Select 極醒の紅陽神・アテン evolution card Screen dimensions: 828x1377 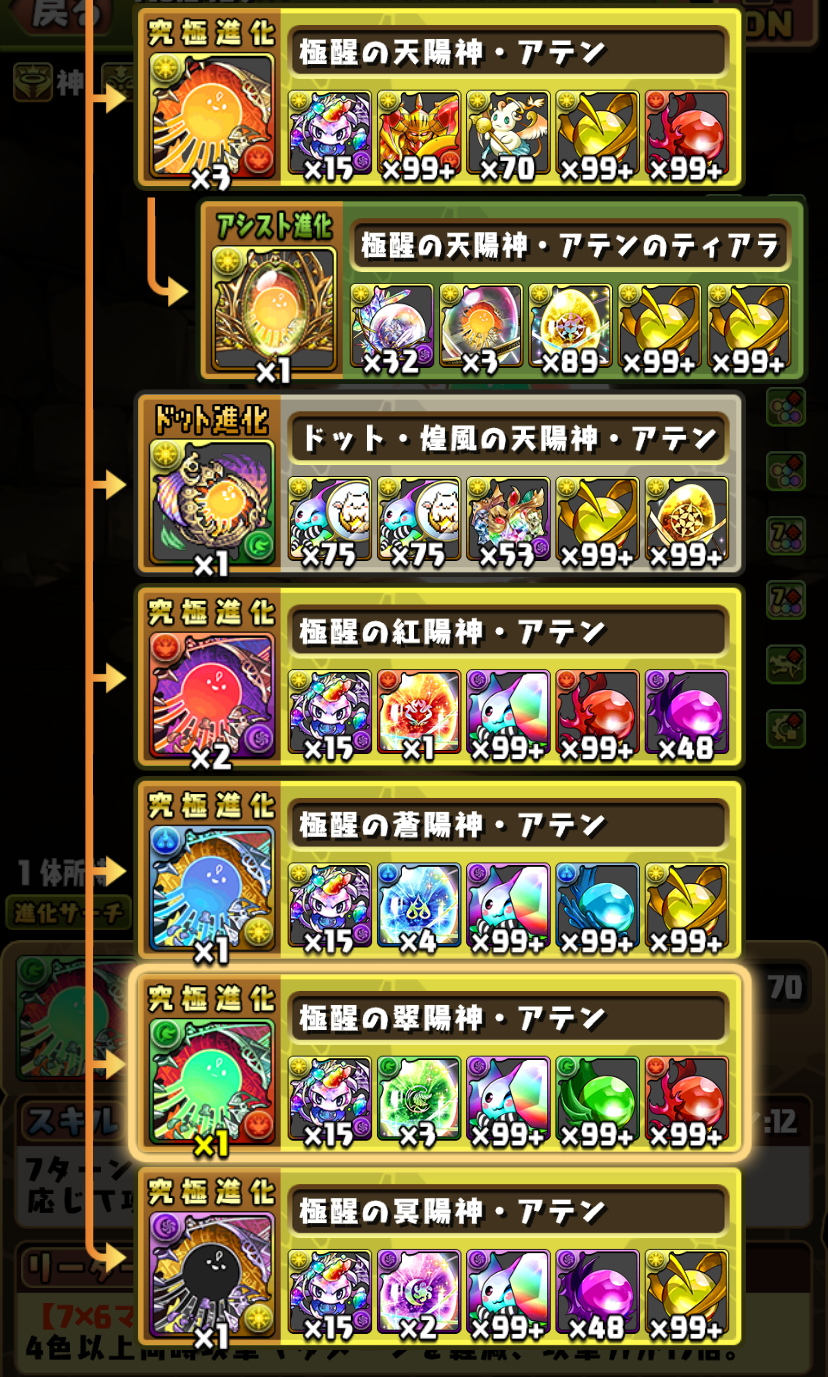[x=440, y=678]
